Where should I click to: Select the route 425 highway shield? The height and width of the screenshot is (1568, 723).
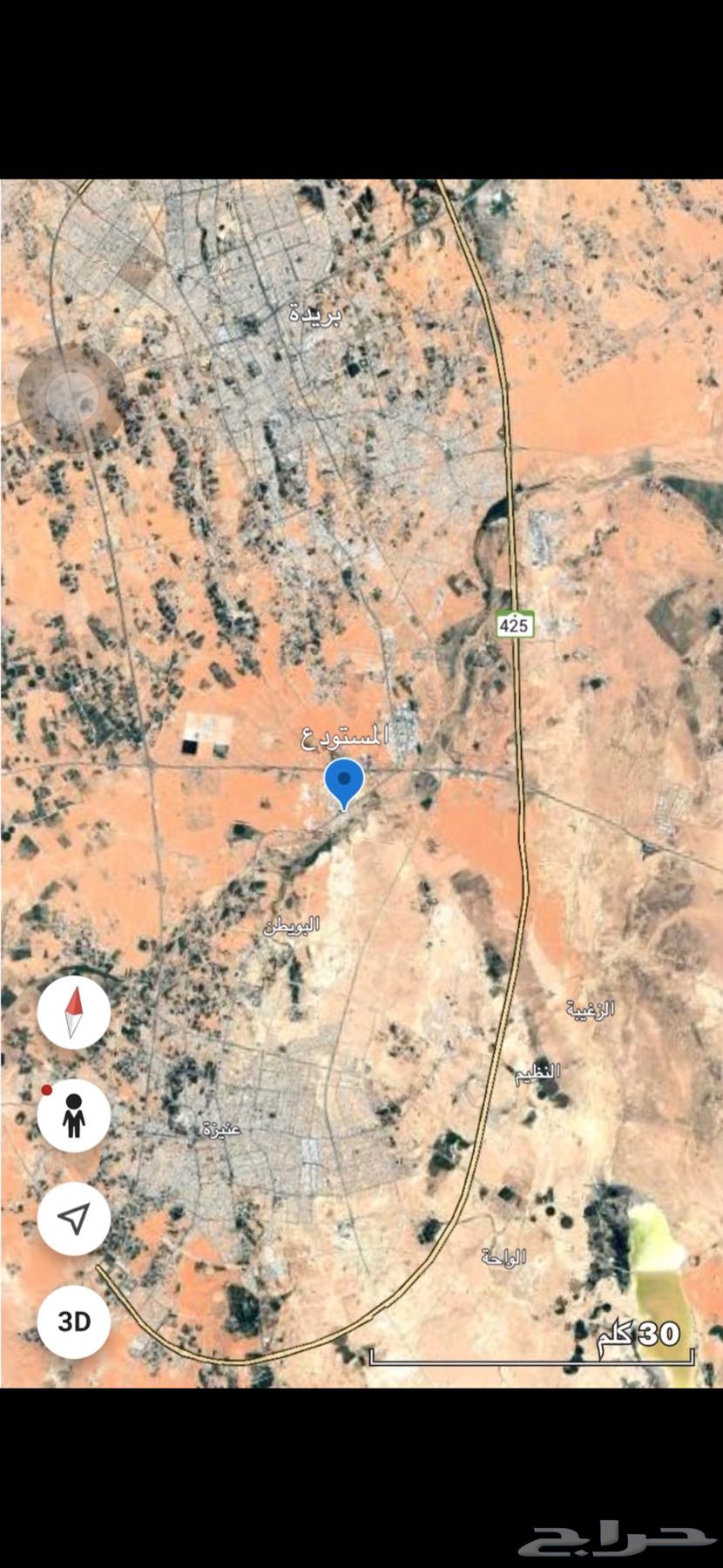coord(513,624)
